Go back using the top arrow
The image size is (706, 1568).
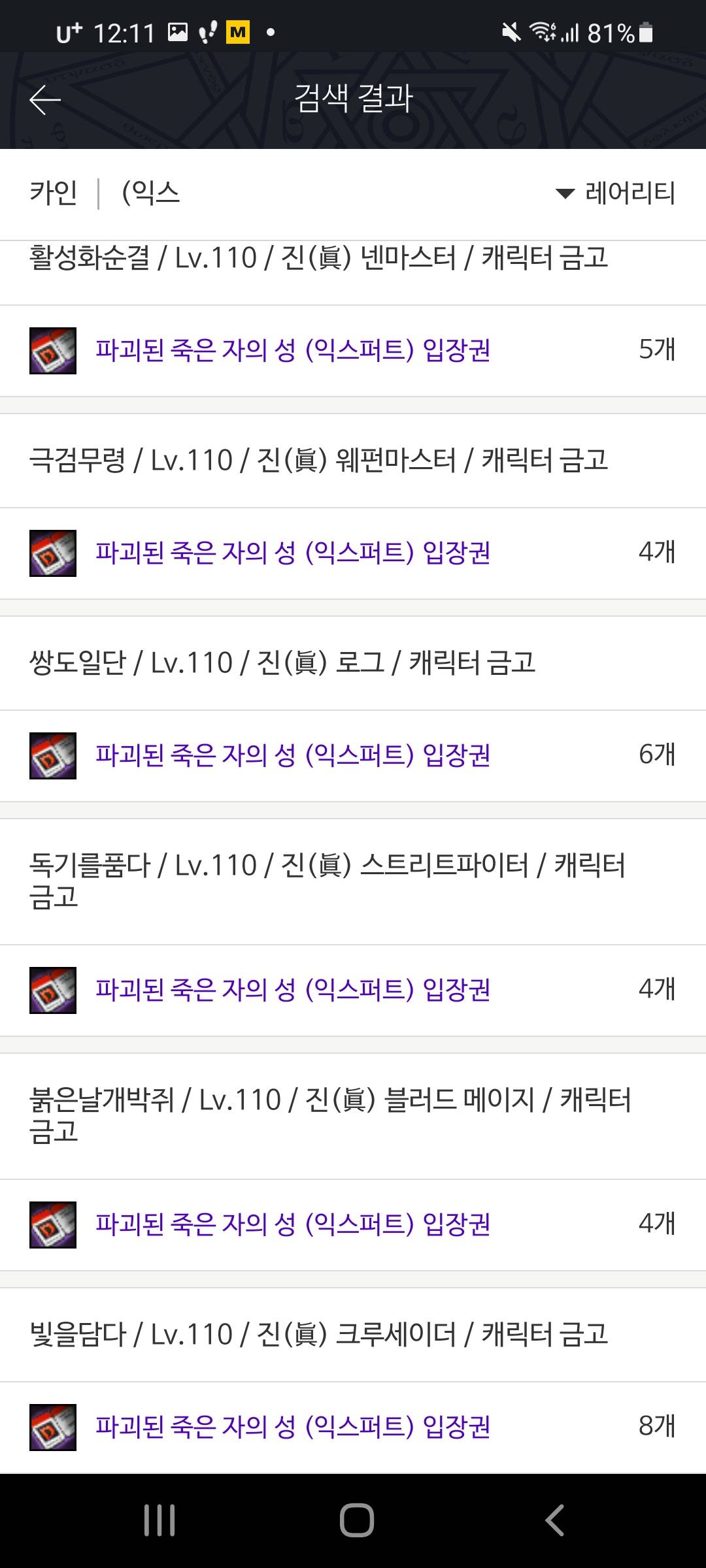click(x=44, y=100)
